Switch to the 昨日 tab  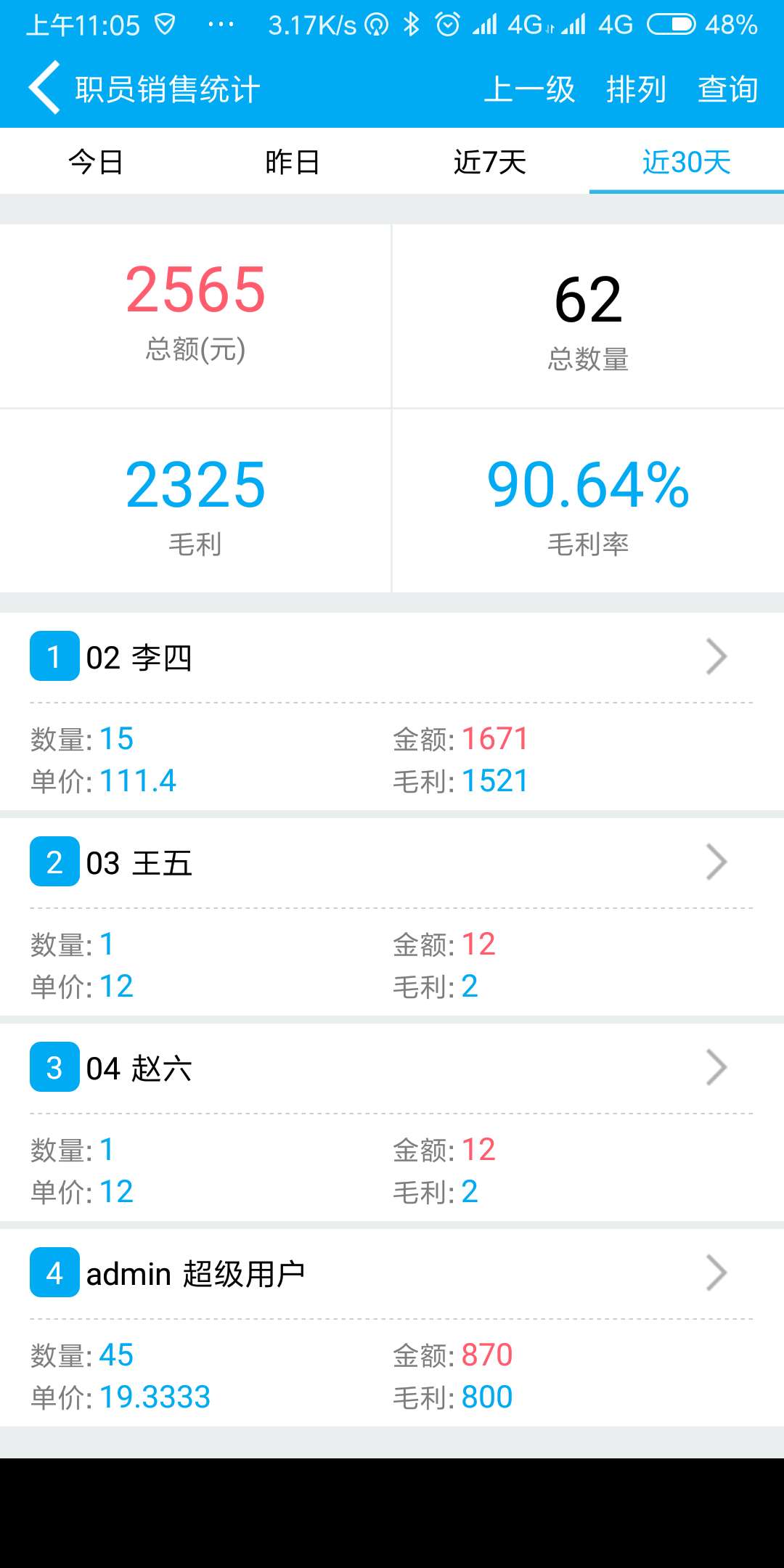point(292,162)
